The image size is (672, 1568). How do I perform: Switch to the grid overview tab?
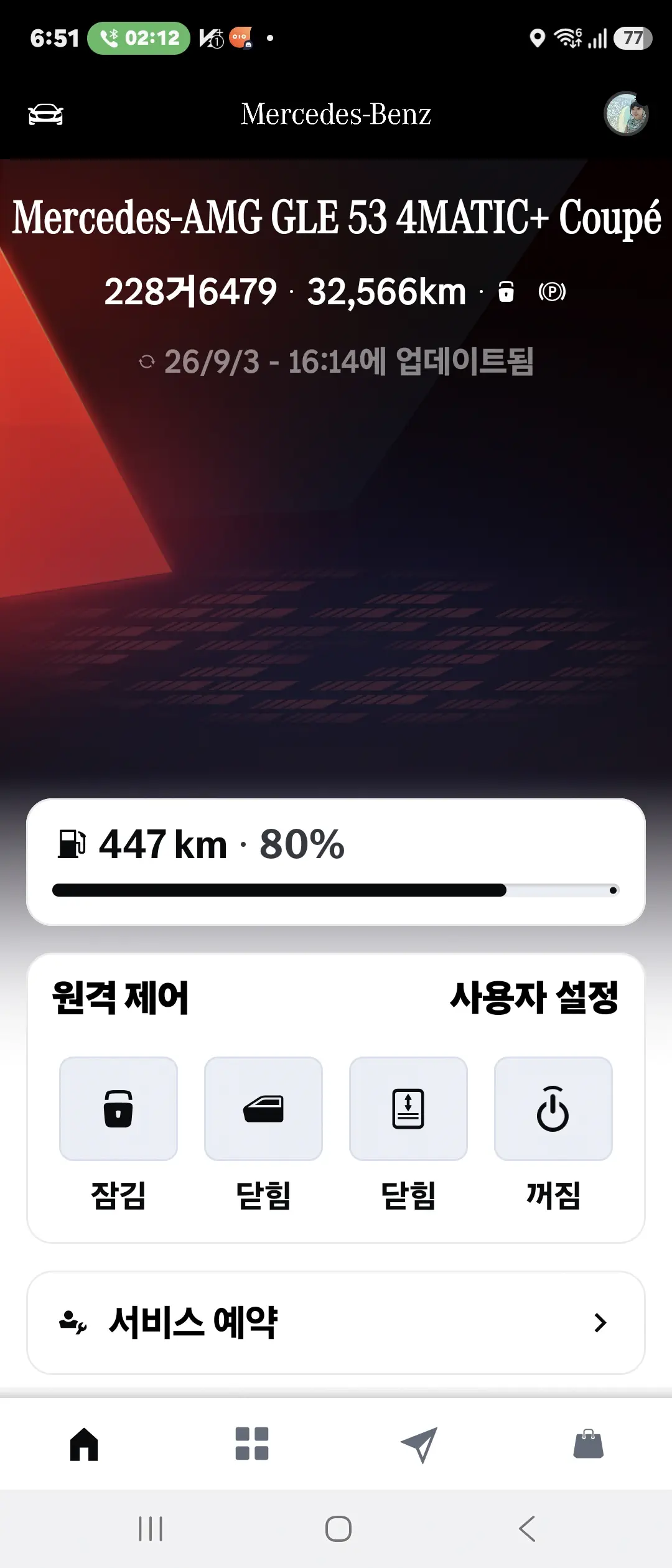point(252,1444)
